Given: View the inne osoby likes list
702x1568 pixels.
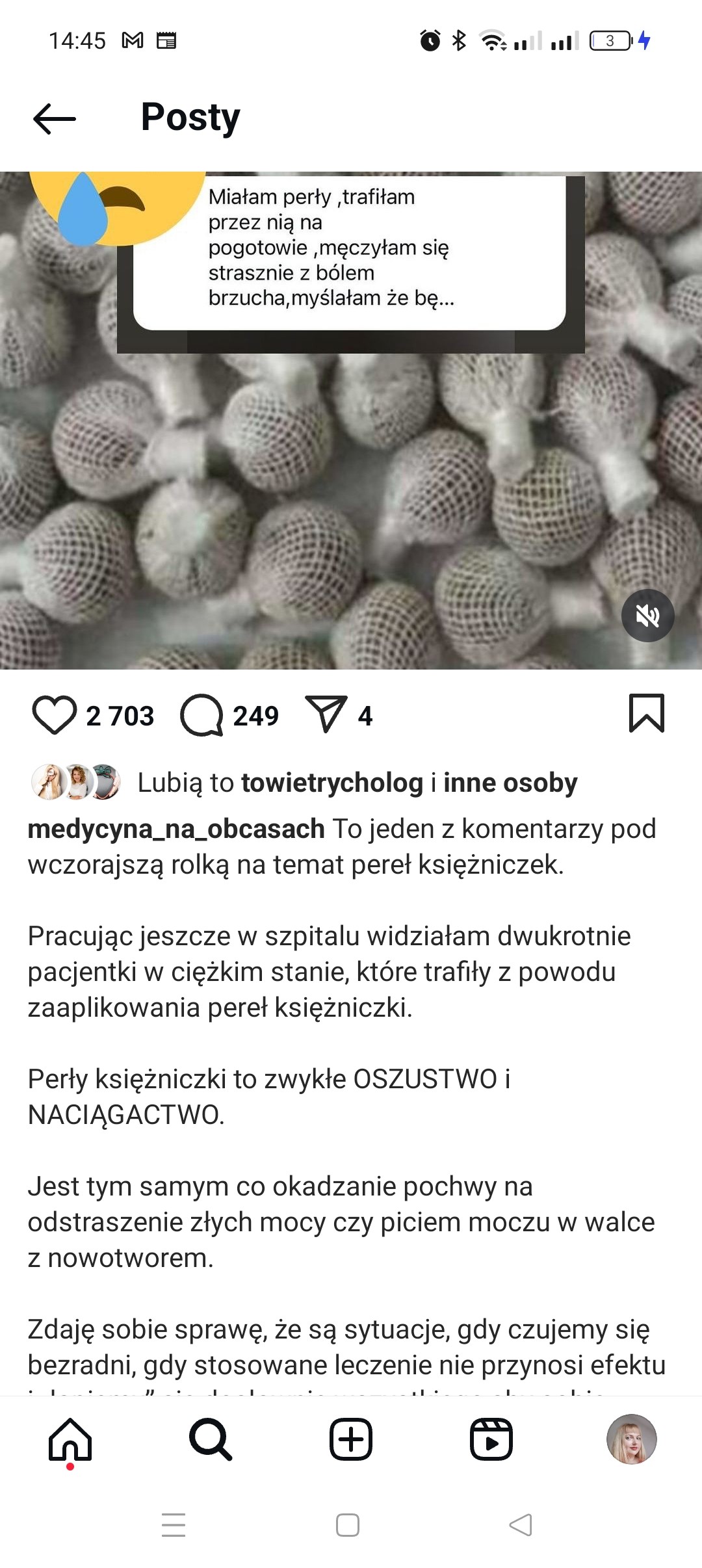Looking at the screenshot, I should [510, 783].
